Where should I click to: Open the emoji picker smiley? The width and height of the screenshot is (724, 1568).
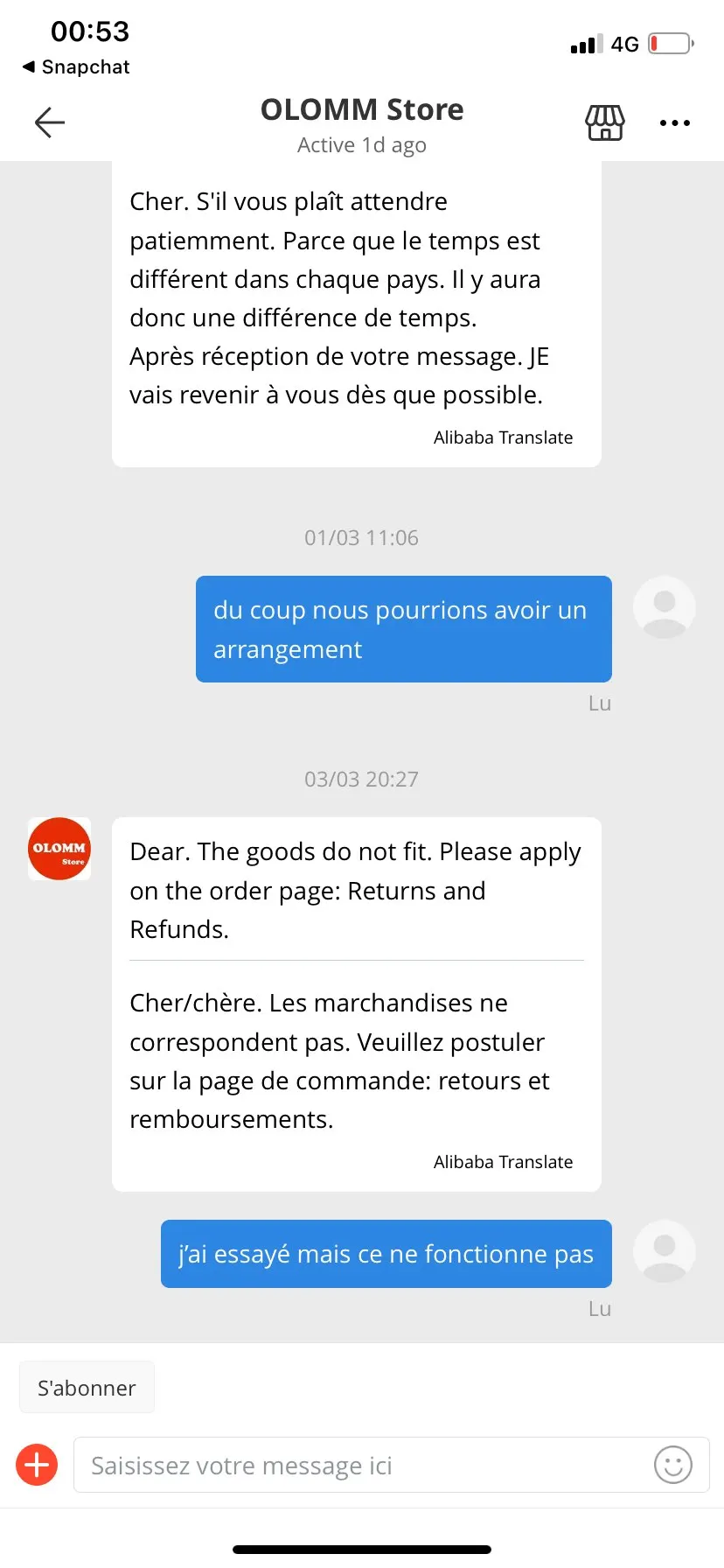[x=672, y=1465]
